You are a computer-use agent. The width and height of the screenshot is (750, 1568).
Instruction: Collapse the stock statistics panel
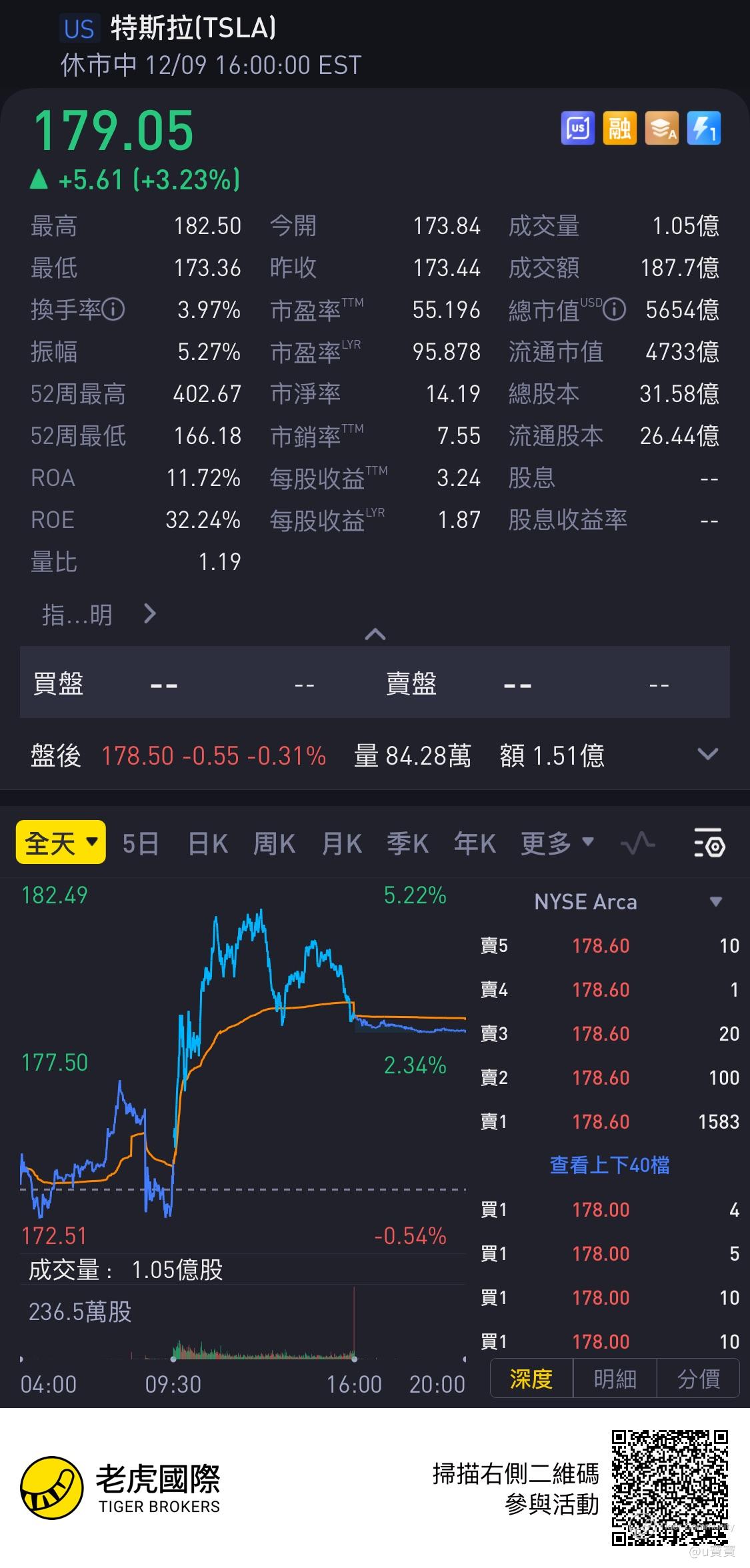pyautogui.click(x=375, y=634)
